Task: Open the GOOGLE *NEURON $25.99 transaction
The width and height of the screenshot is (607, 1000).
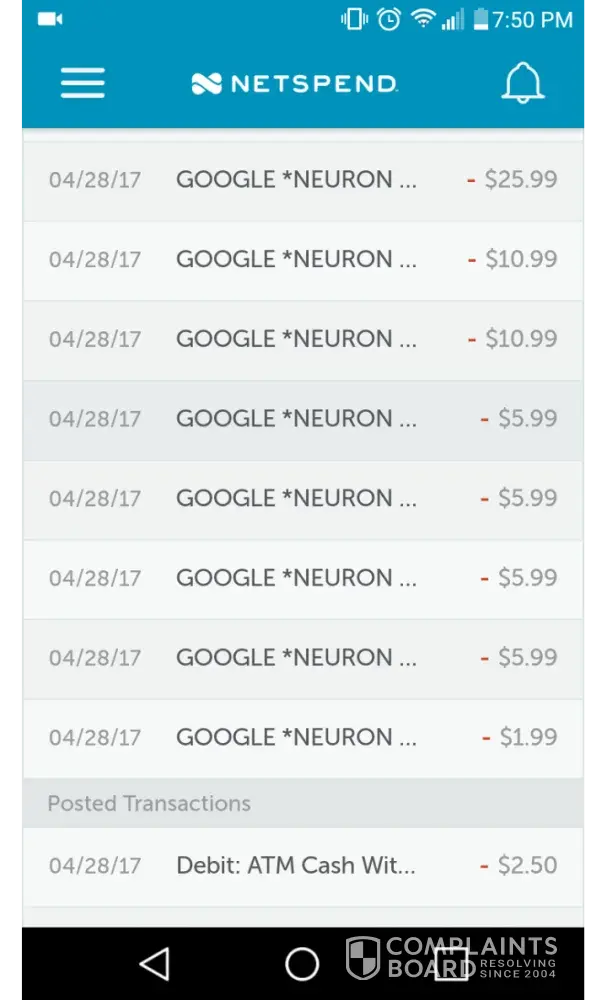Action: pos(302,180)
